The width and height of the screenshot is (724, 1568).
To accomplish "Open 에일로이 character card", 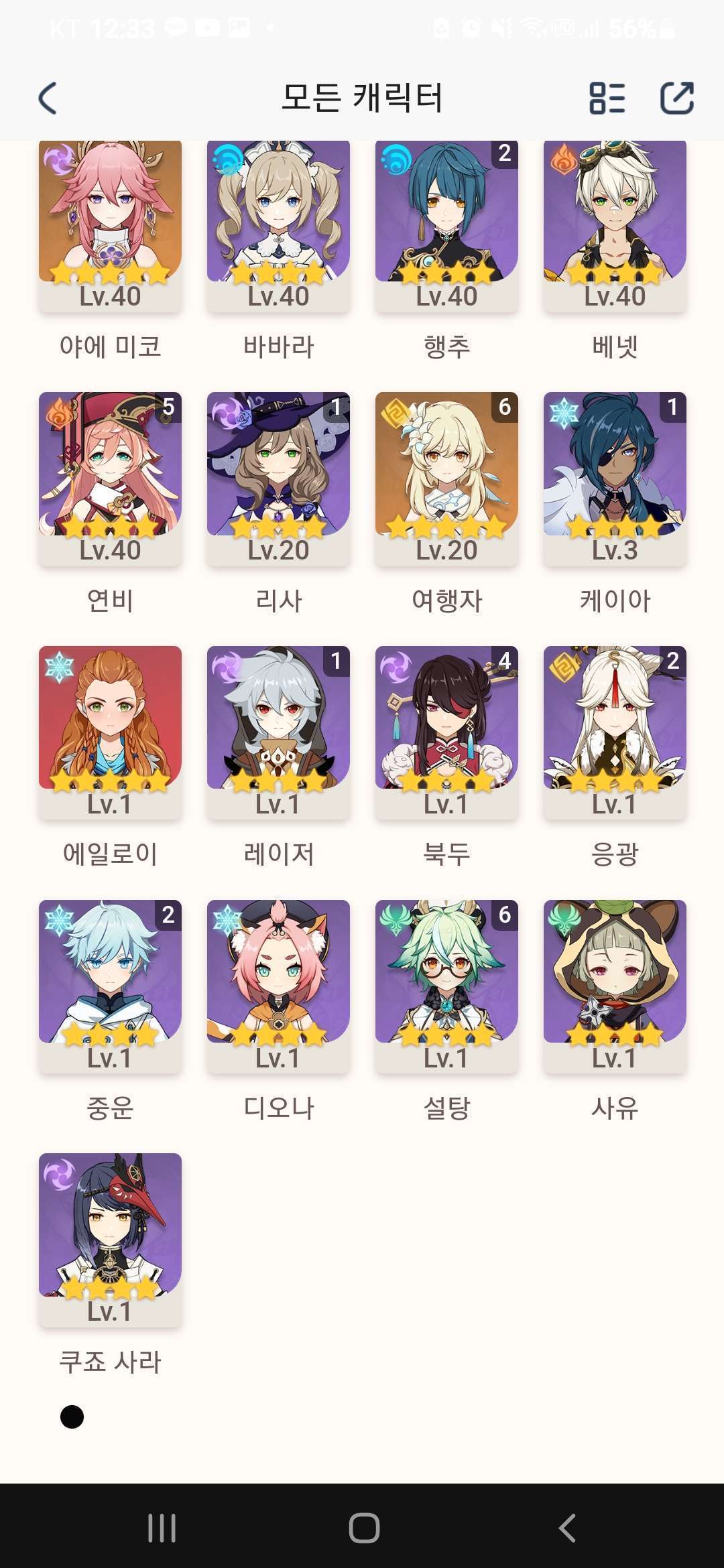I will point(110,730).
